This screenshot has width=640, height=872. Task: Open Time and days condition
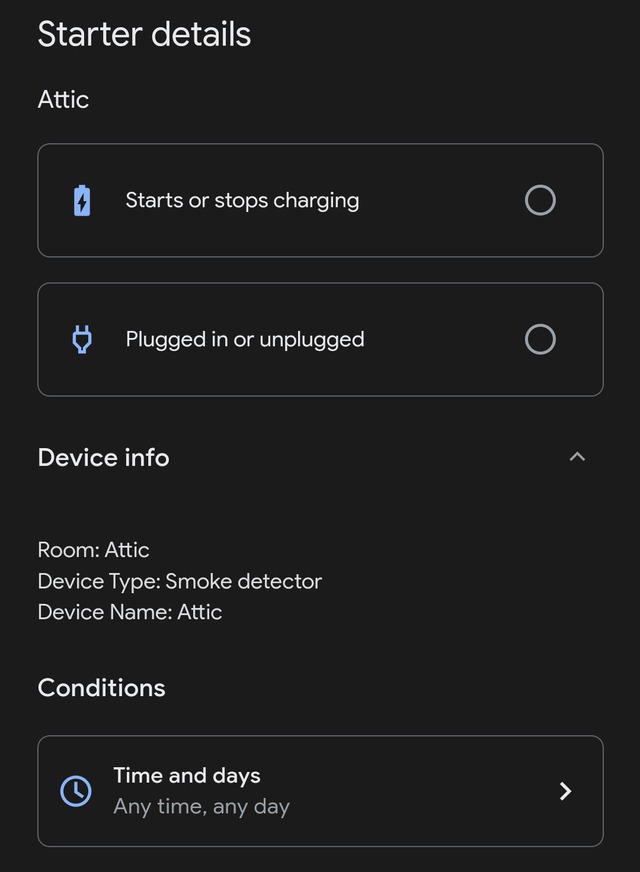pyautogui.click(x=320, y=791)
